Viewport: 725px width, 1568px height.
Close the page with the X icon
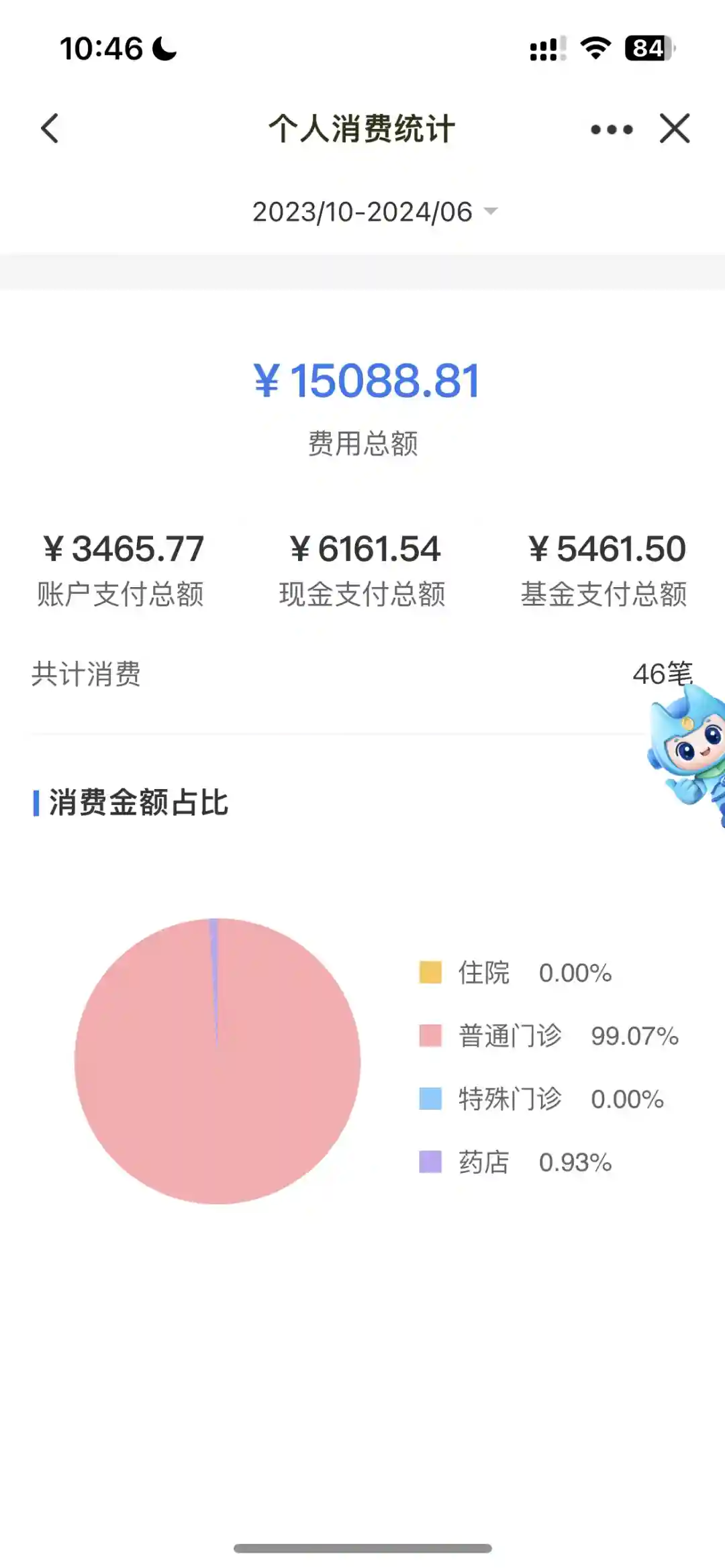[x=674, y=128]
